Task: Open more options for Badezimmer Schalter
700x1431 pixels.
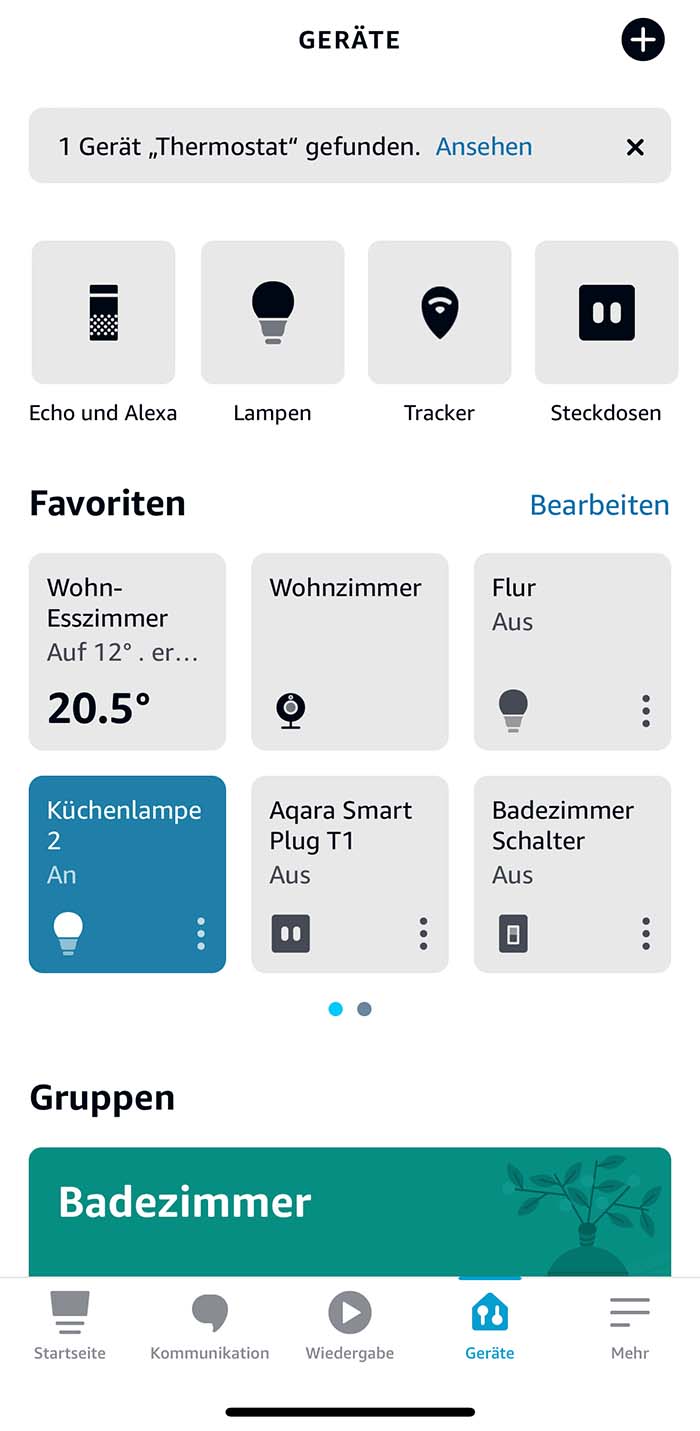Action: pyautogui.click(x=646, y=934)
